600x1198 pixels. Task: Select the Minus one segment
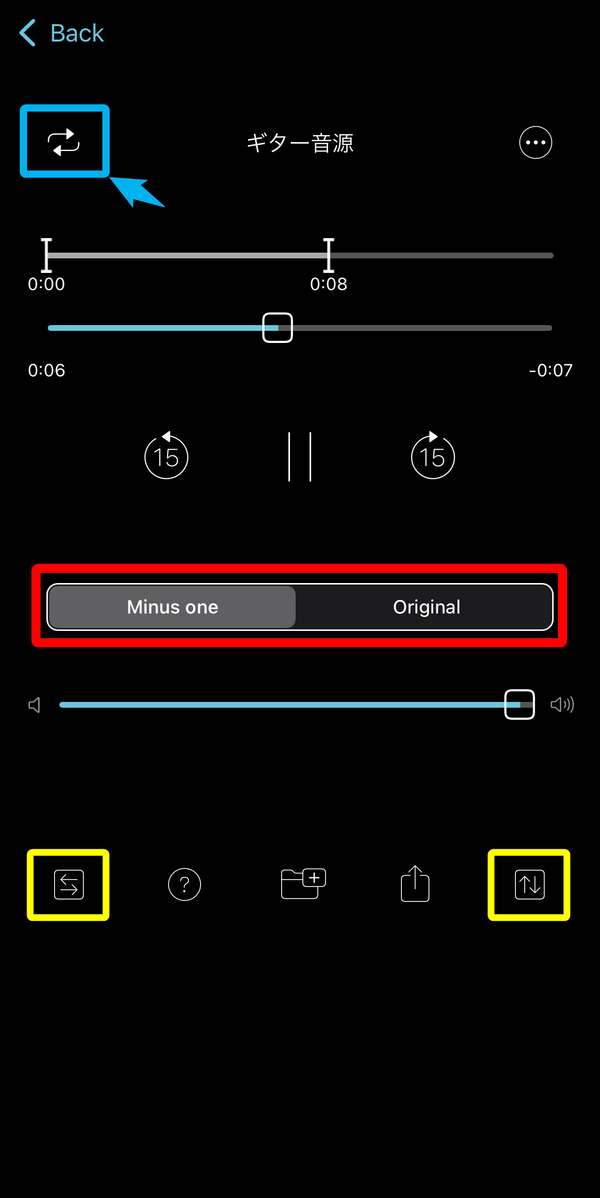(172, 607)
